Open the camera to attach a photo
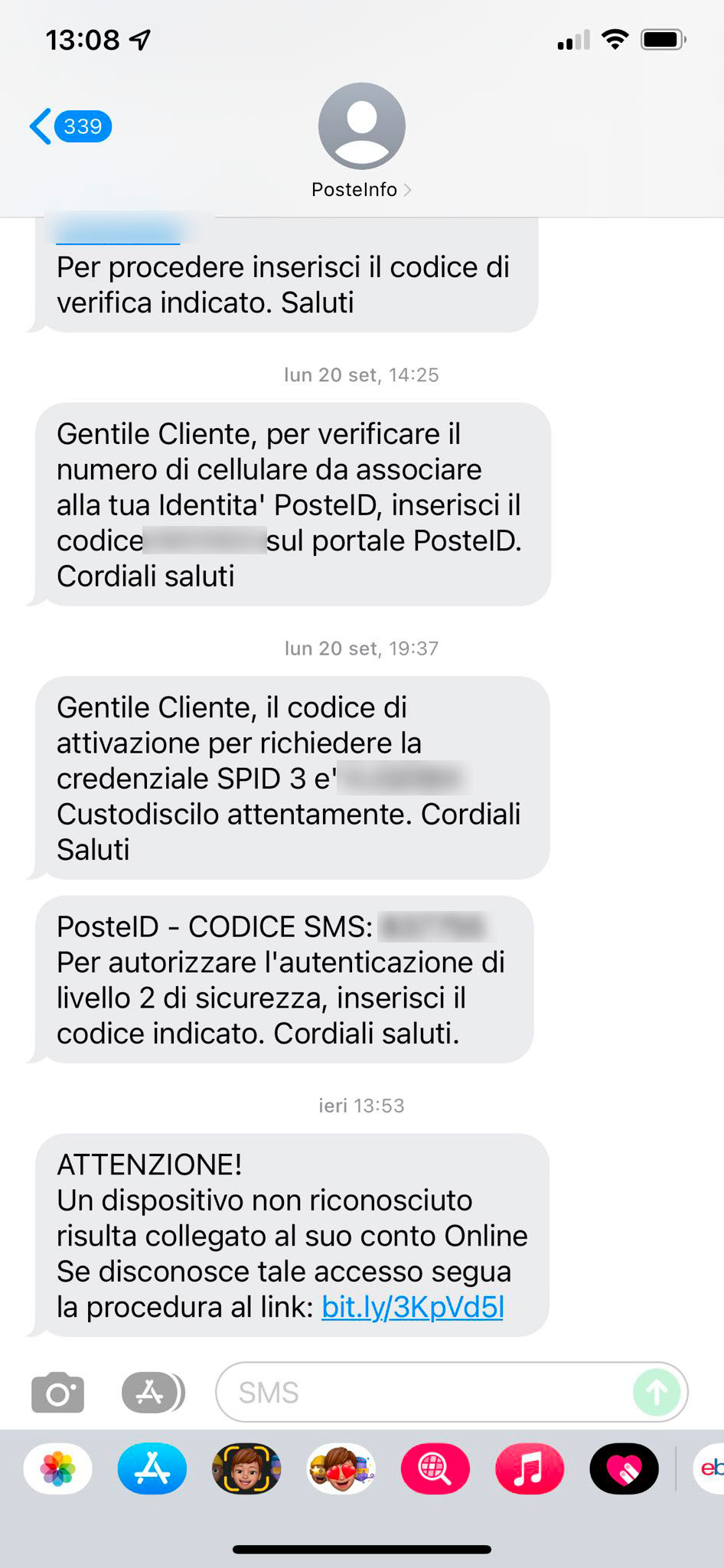724x1568 pixels. coord(58,1393)
